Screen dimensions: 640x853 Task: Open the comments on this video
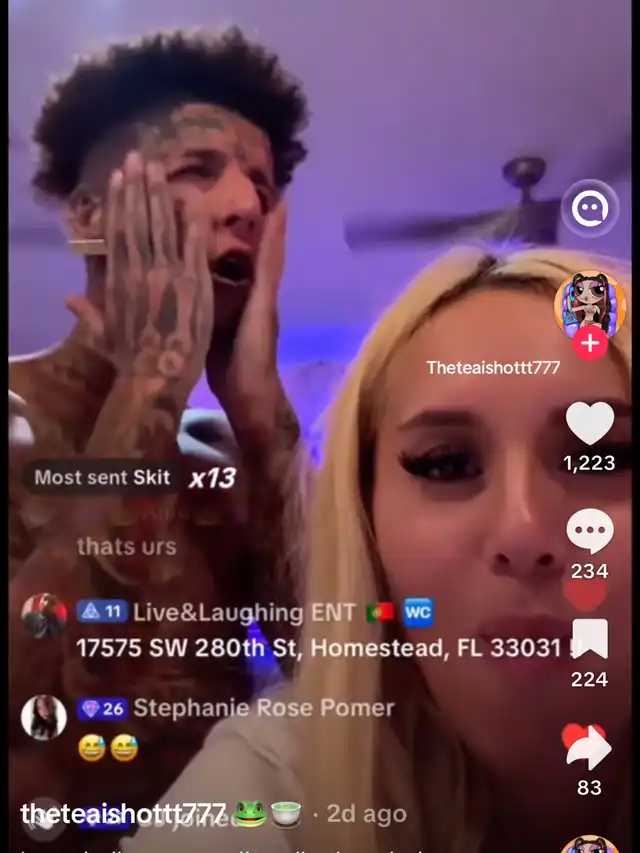[x=590, y=531]
